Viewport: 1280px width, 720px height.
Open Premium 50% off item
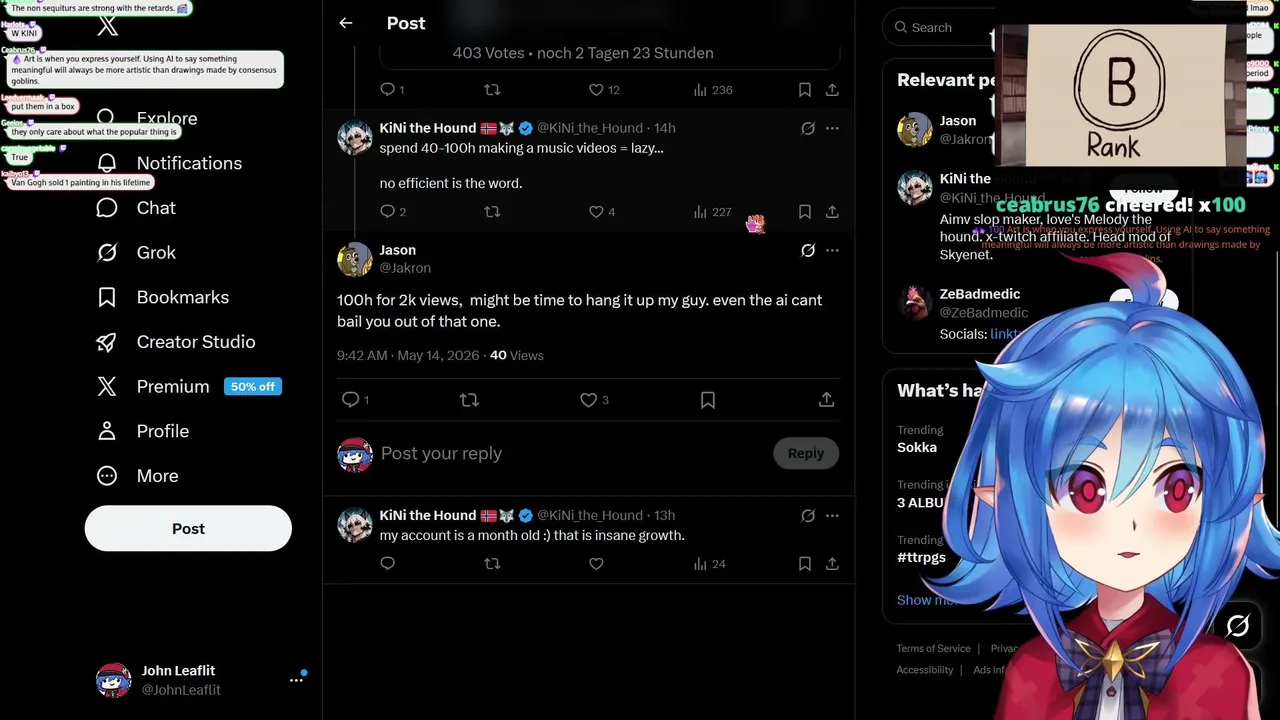189,386
